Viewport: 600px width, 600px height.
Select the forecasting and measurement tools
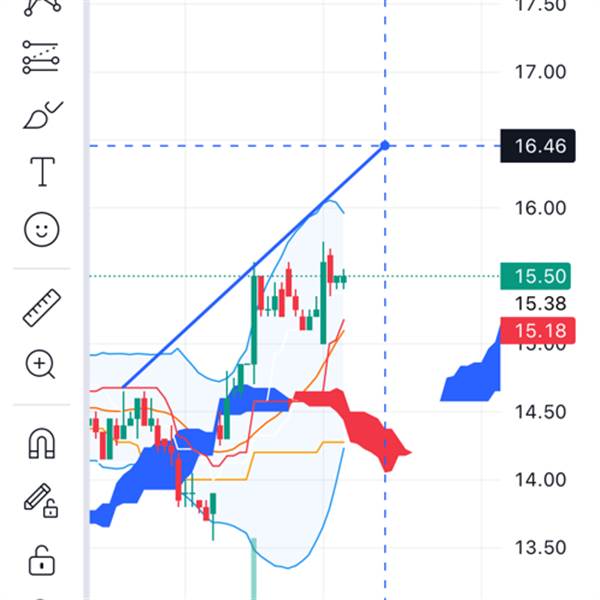[41, 58]
